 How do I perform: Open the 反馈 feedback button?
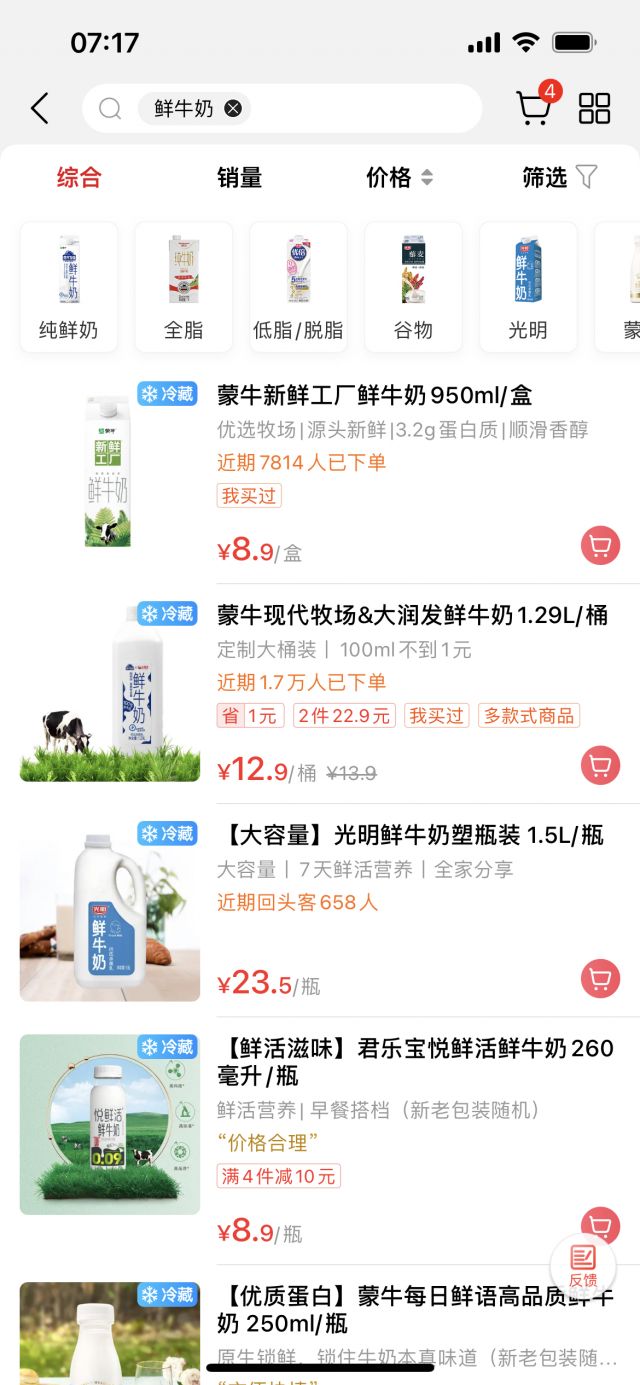pyautogui.click(x=582, y=1264)
